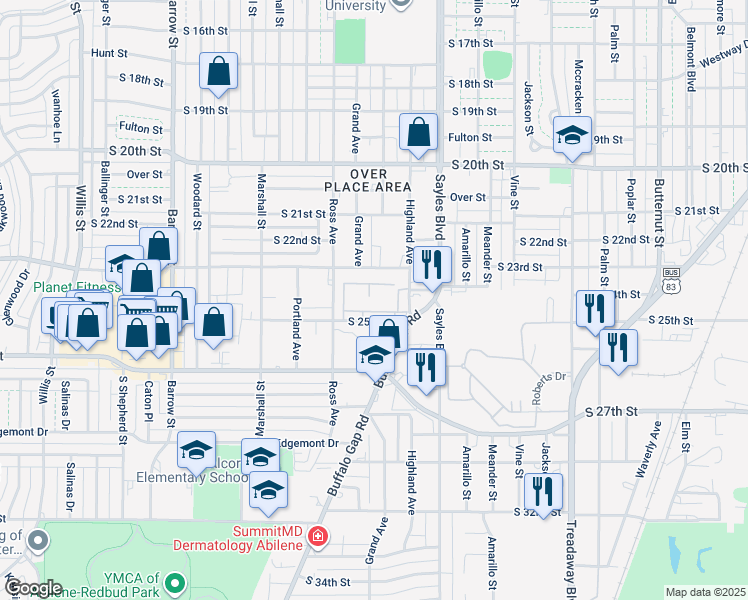
Task: Open SummitMD Dermatology Abilene place pin
Action: pos(316,539)
